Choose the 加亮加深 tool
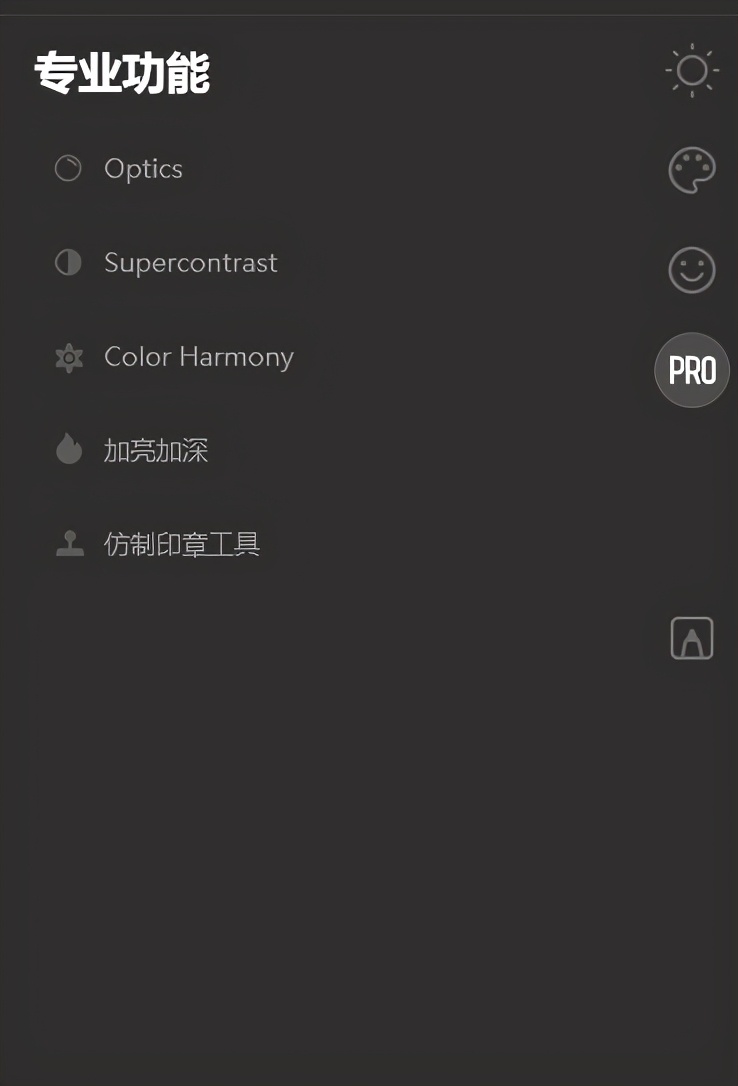The height and width of the screenshot is (1086, 738). pyautogui.click(x=156, y=451)
